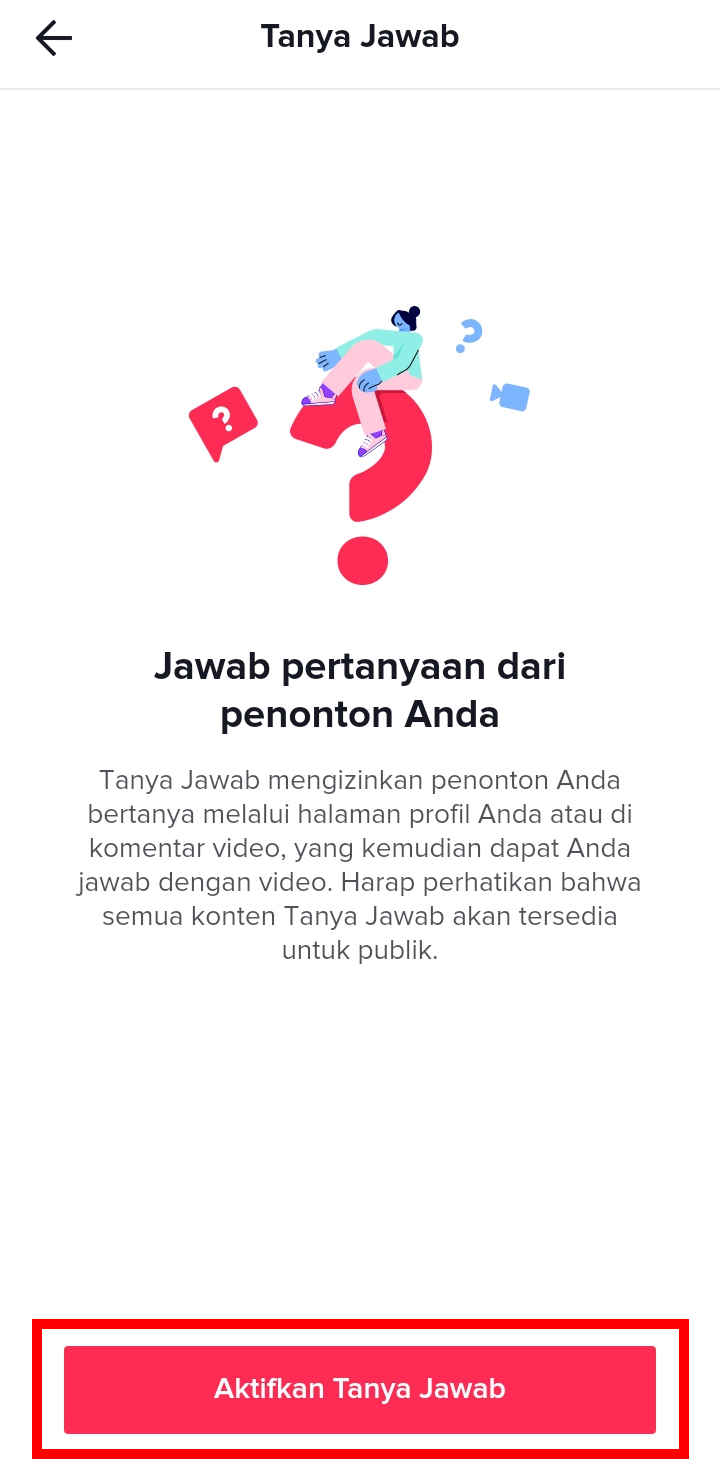Click the heading Jawab pertanyaan dari penonton Anda
This screenshot has width=720, height=1466.
360,690
